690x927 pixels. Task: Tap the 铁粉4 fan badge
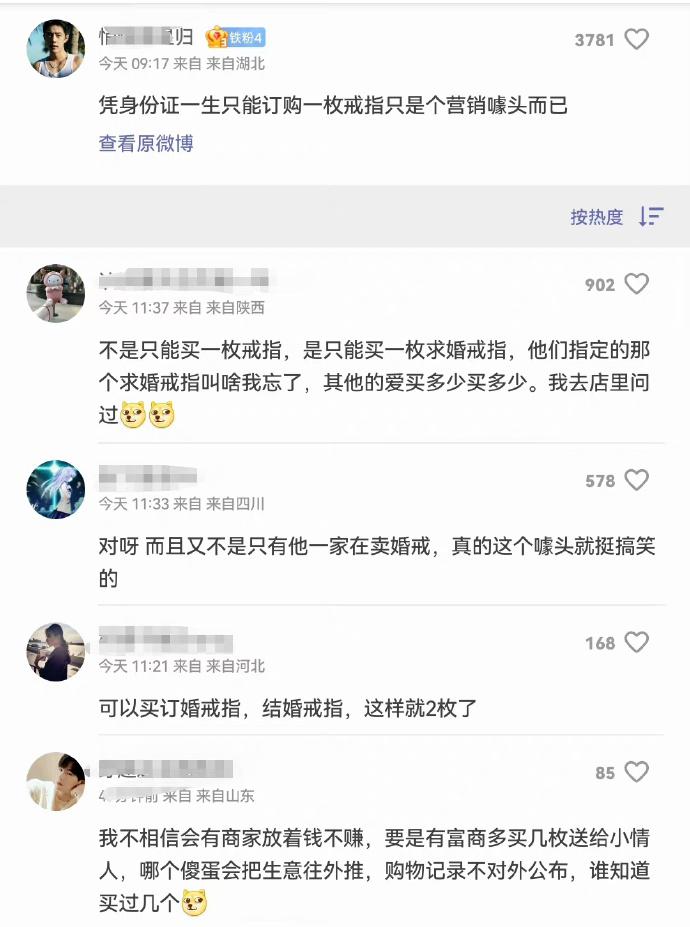click(x=235, y=38)
